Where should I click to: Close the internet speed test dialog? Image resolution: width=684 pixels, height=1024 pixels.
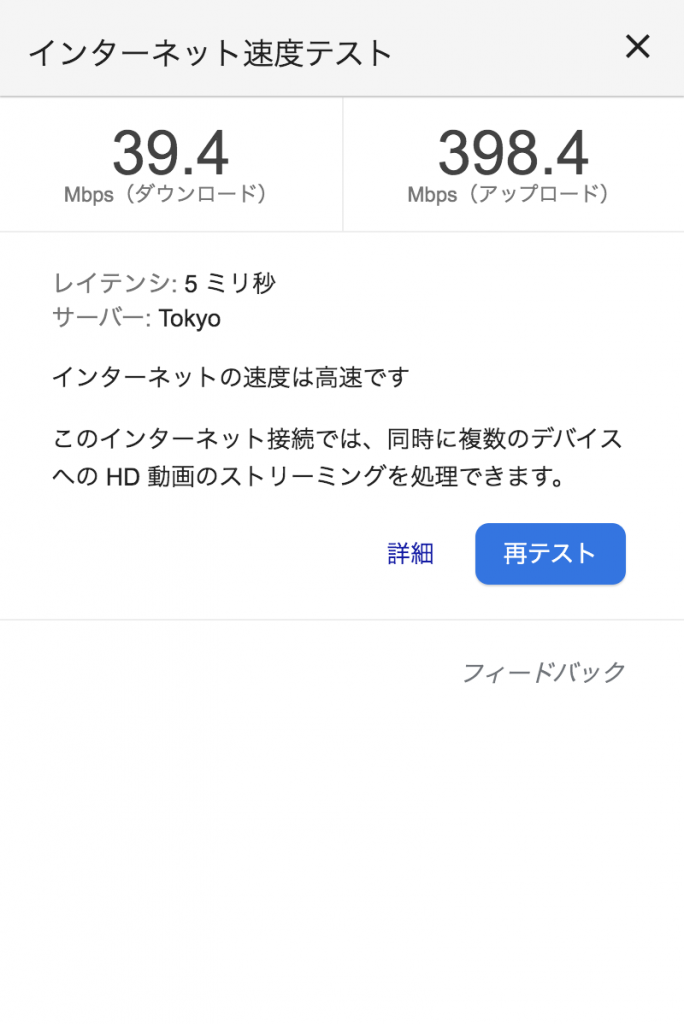click(x=637, y=46)
